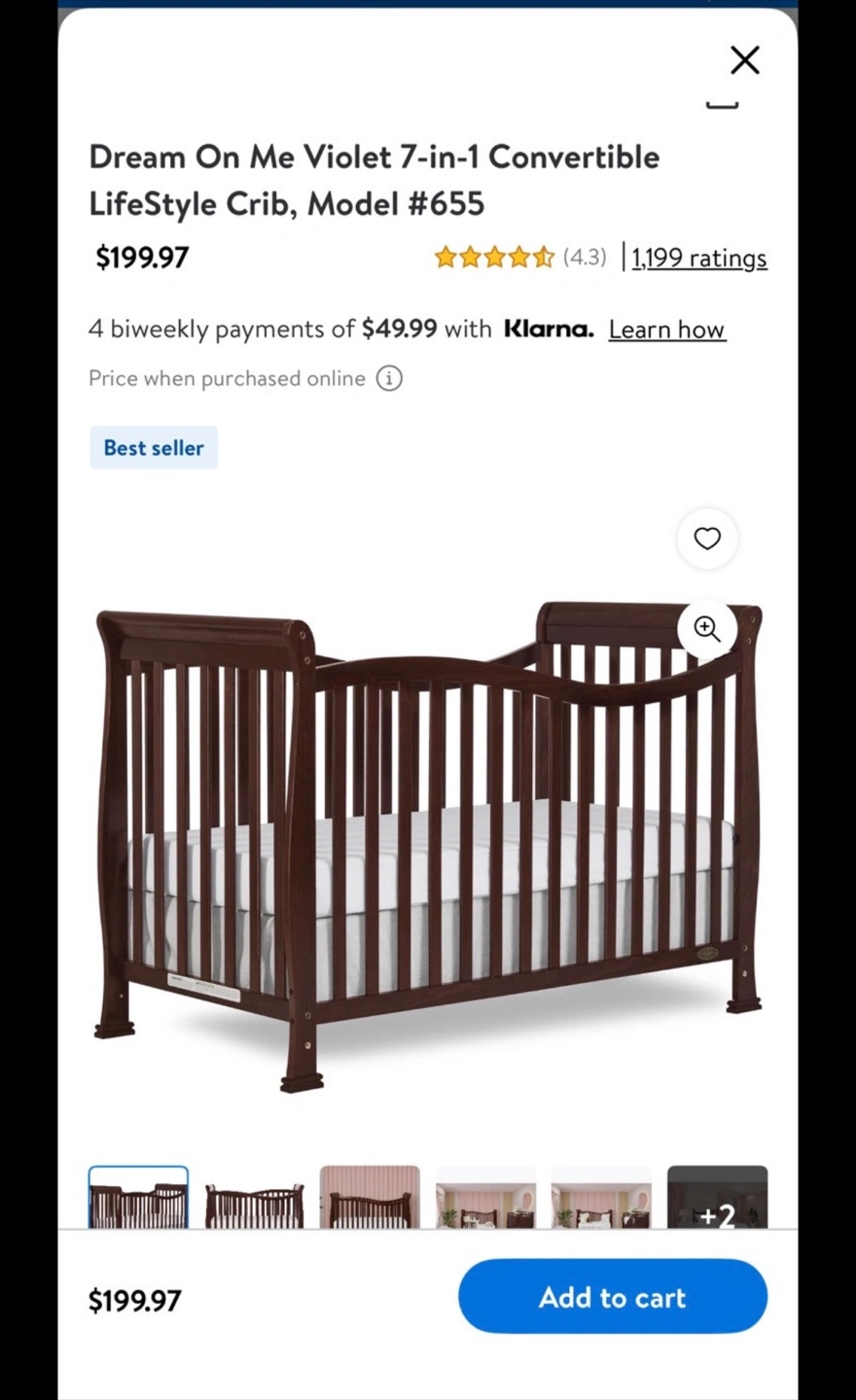View the third thumbnail with pink wall

[370, 1198]
